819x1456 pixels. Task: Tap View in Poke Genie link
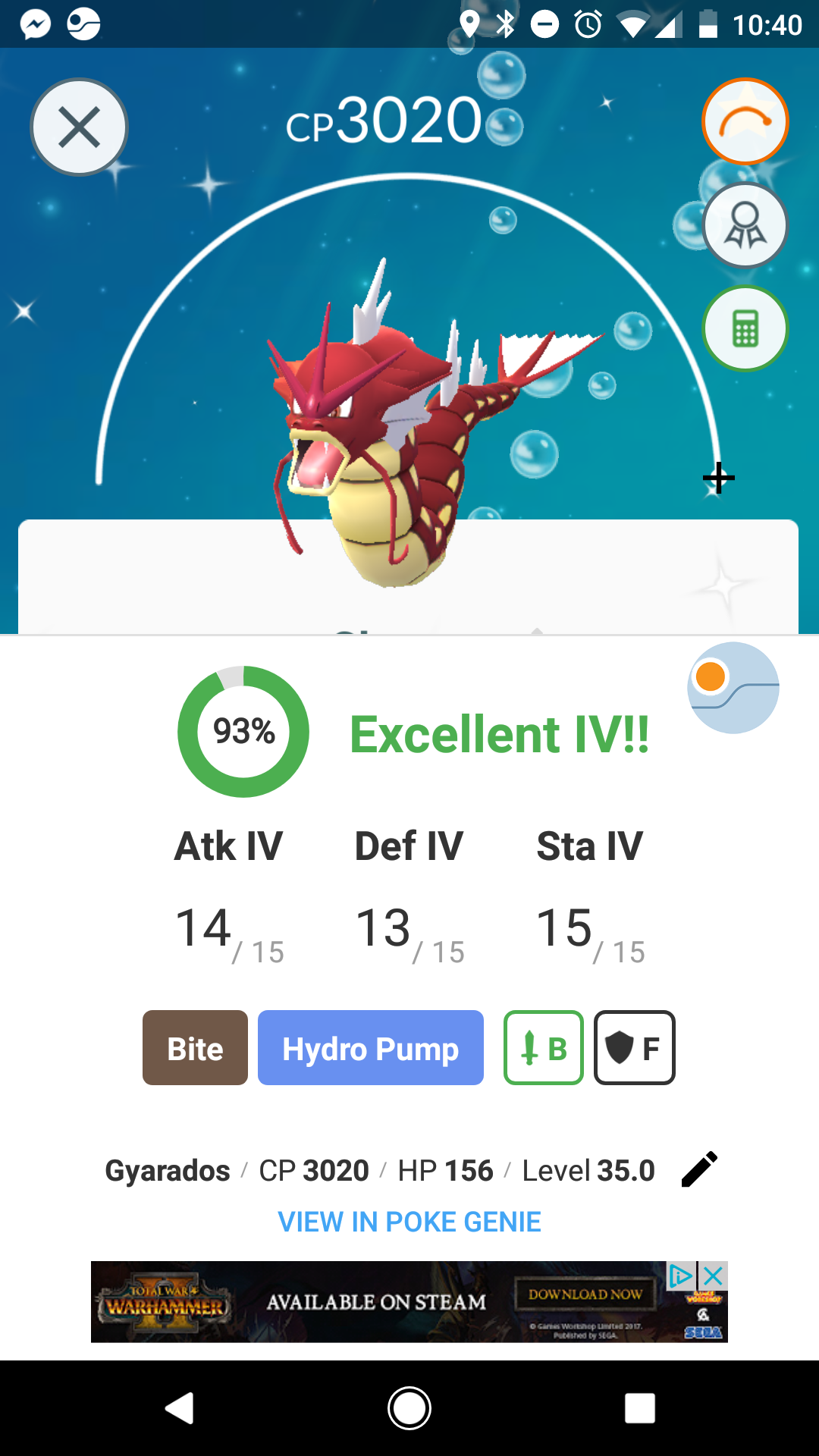409,1222
